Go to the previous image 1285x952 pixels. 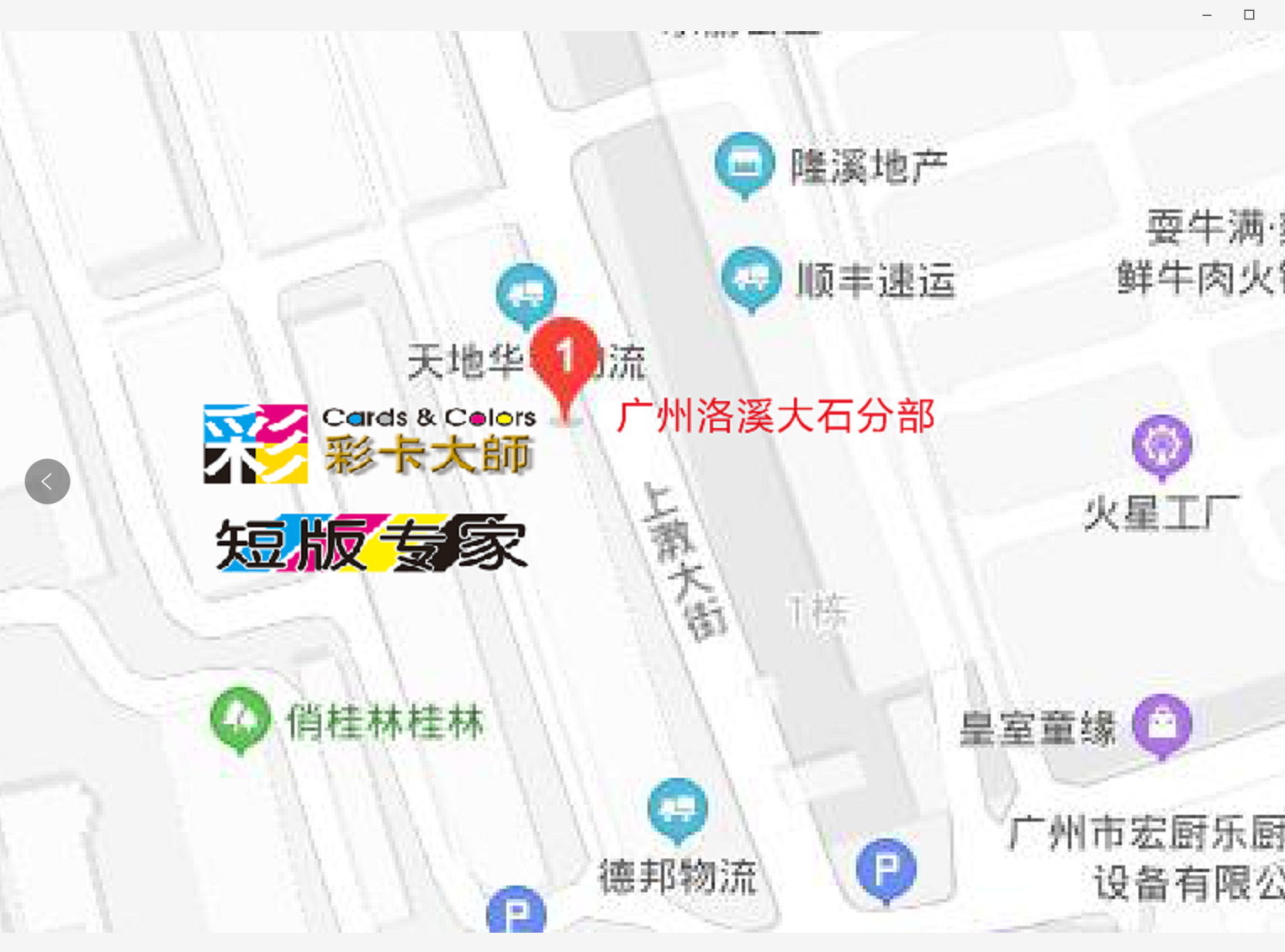click(47, 482)
